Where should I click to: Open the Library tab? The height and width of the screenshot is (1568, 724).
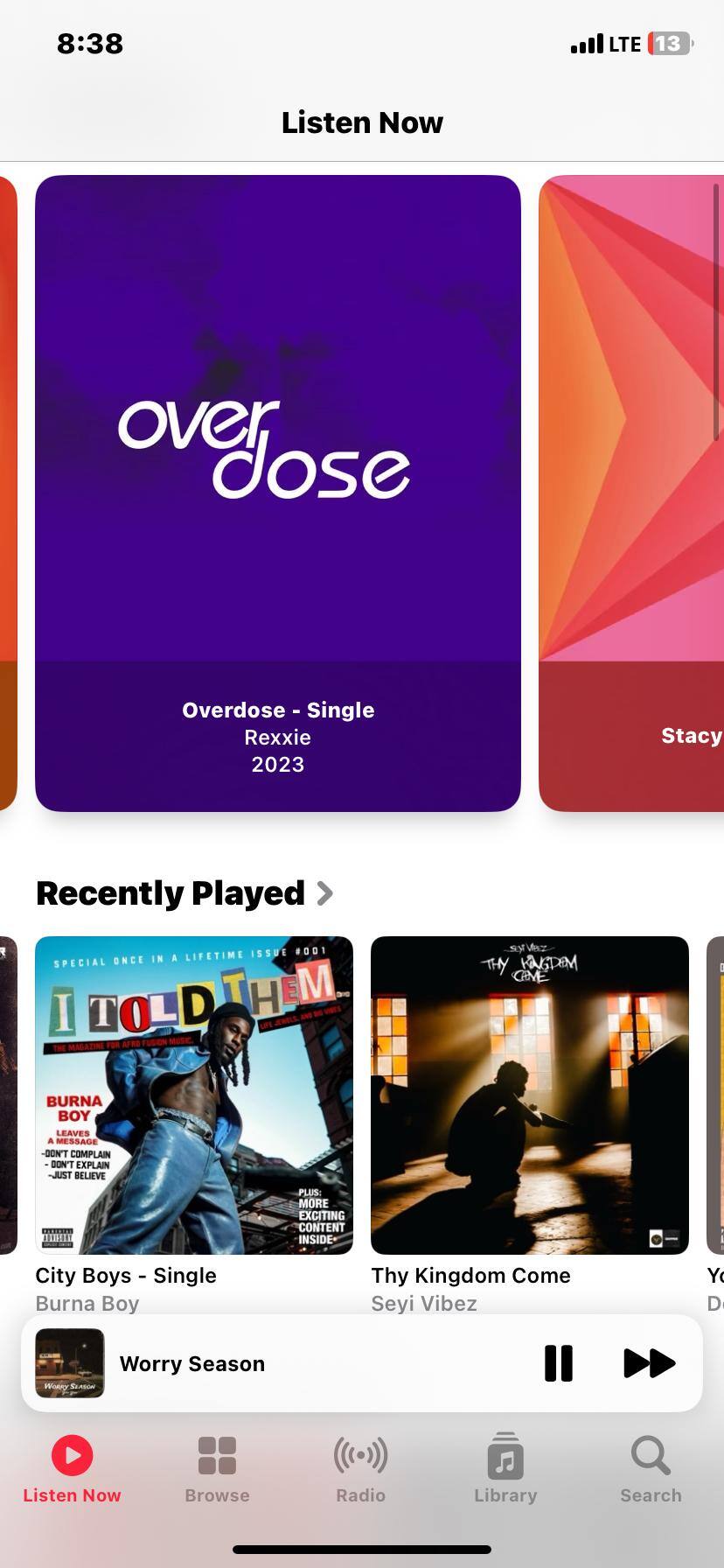(505, 1470)
